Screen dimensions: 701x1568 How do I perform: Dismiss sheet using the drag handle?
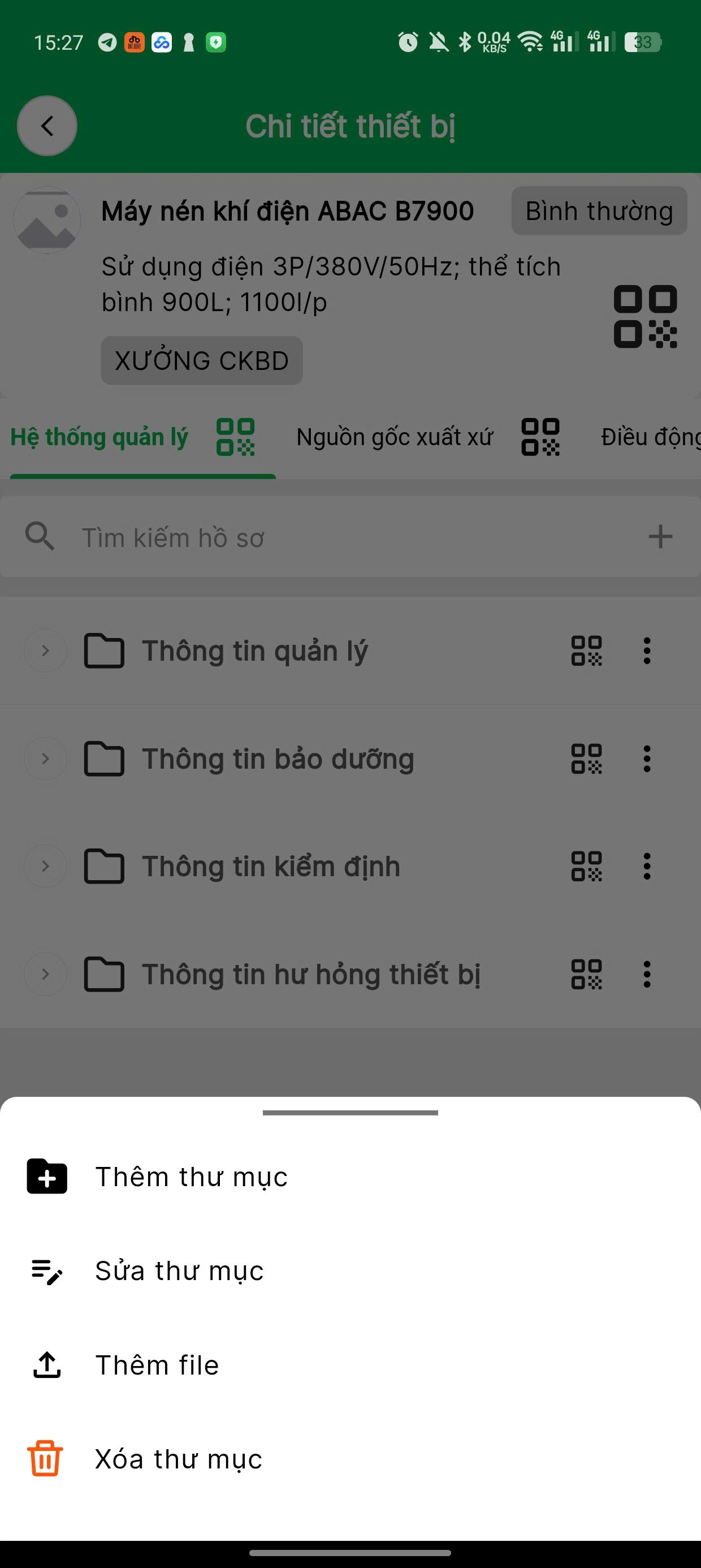tap(350, 1113)
